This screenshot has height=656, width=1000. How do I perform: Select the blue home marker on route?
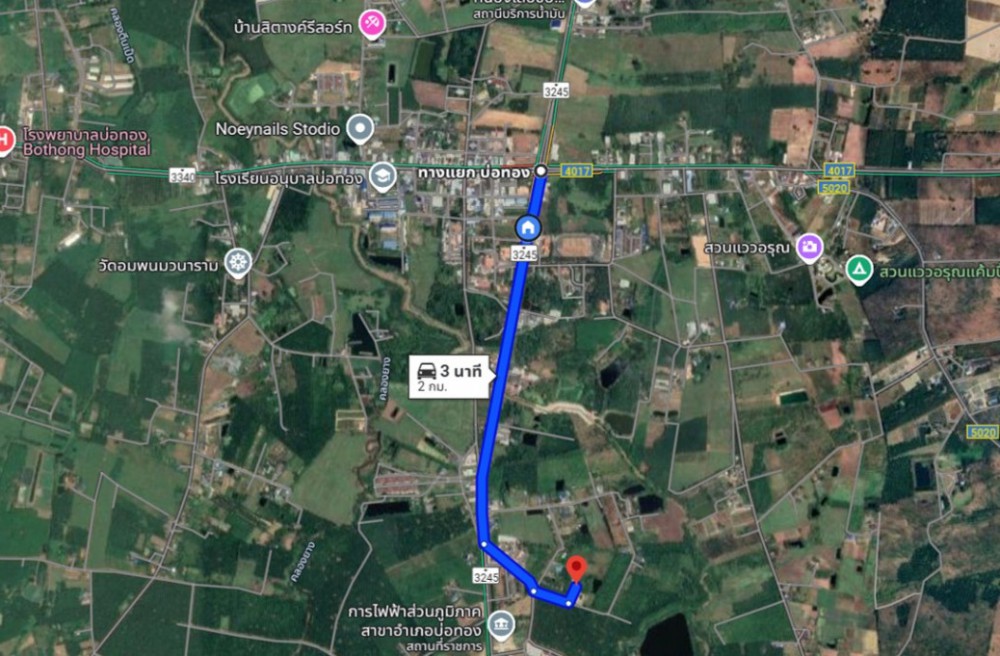527,229
